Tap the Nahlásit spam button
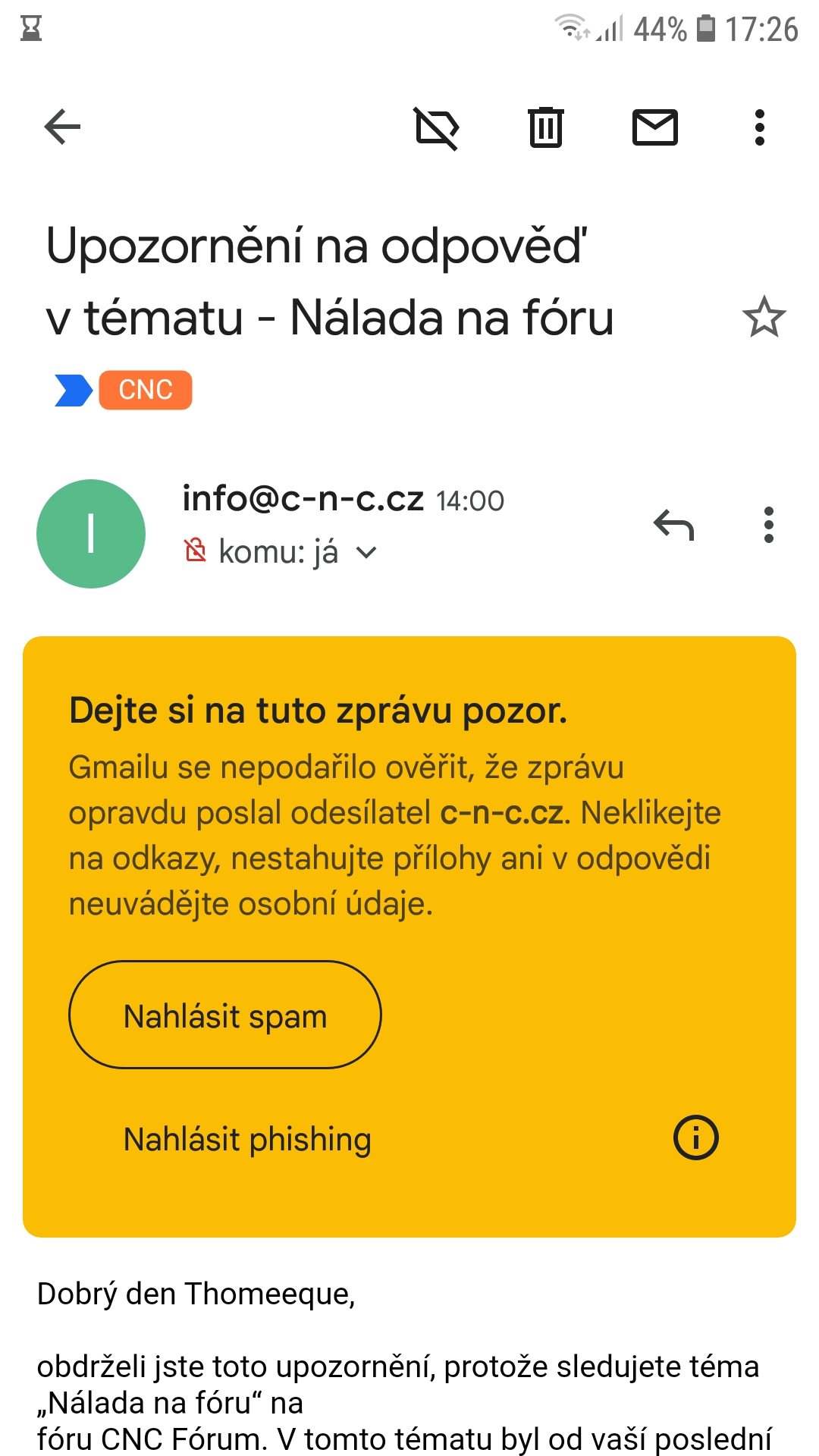819x1456 pixels. tap(225, 1015)
